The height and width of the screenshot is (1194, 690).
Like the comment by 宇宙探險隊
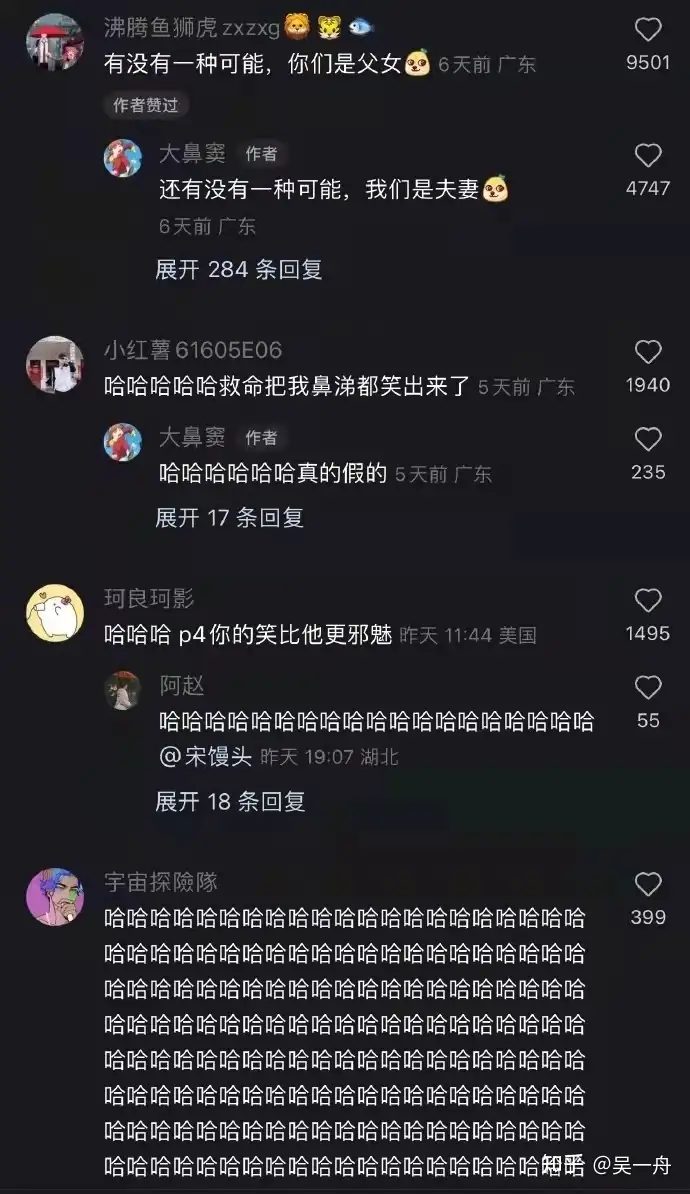pos(648,884)
